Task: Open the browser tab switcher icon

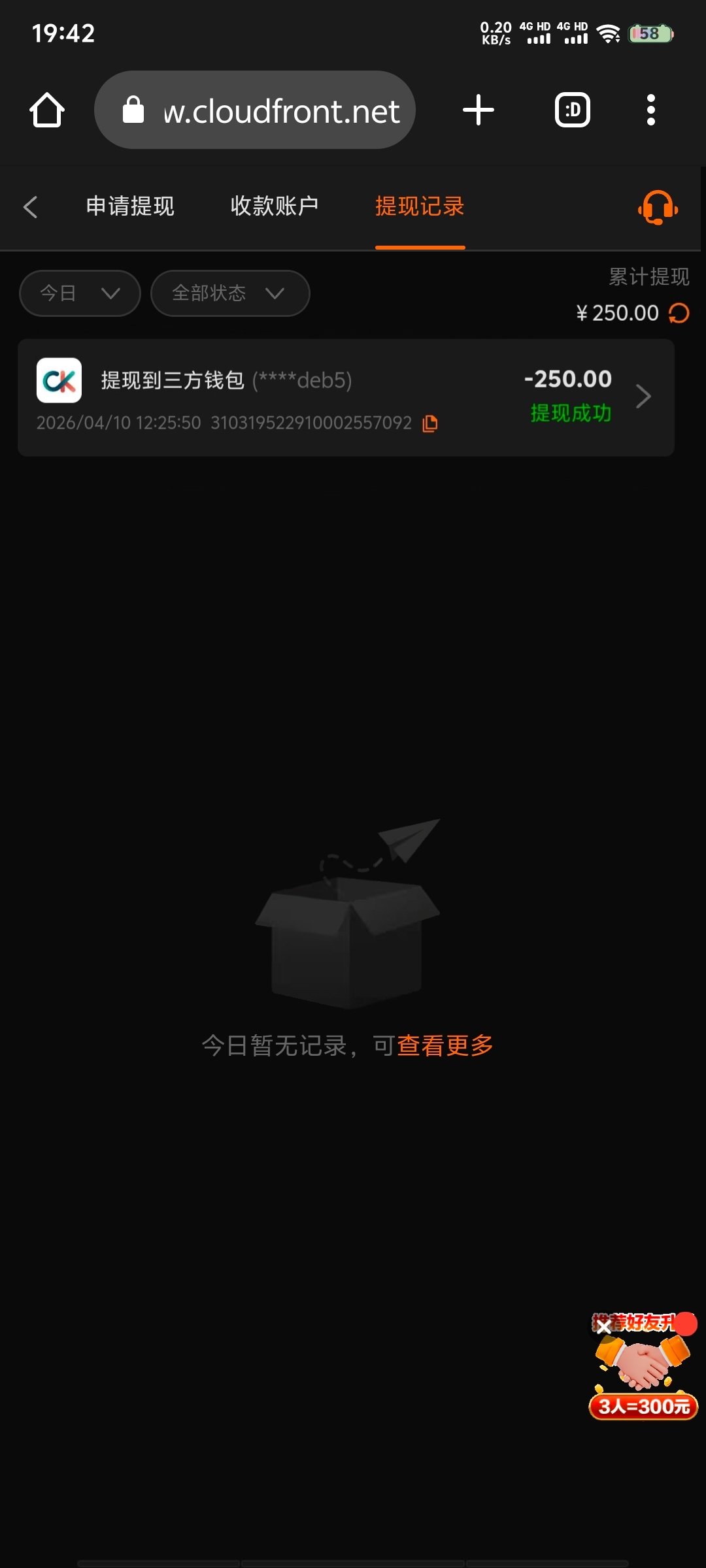Action: tap(571, 109)
